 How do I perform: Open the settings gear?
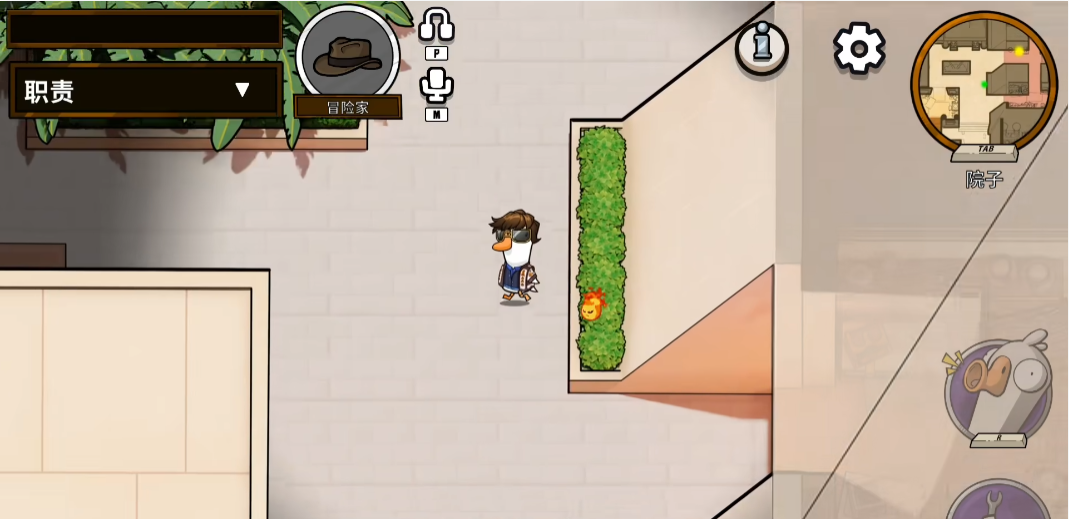tap(859, 48)
